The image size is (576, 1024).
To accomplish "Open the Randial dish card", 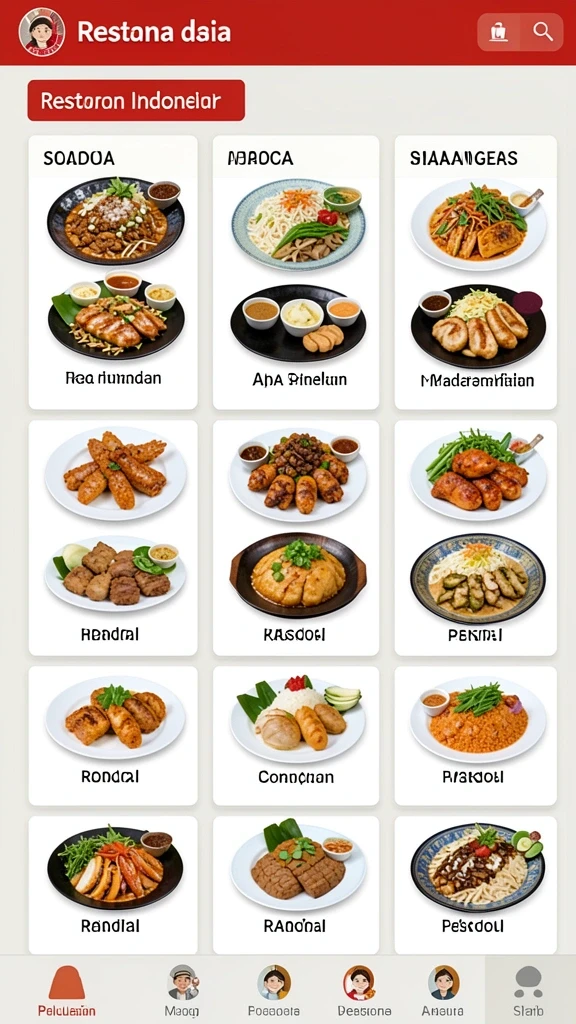I will [113, 884].
